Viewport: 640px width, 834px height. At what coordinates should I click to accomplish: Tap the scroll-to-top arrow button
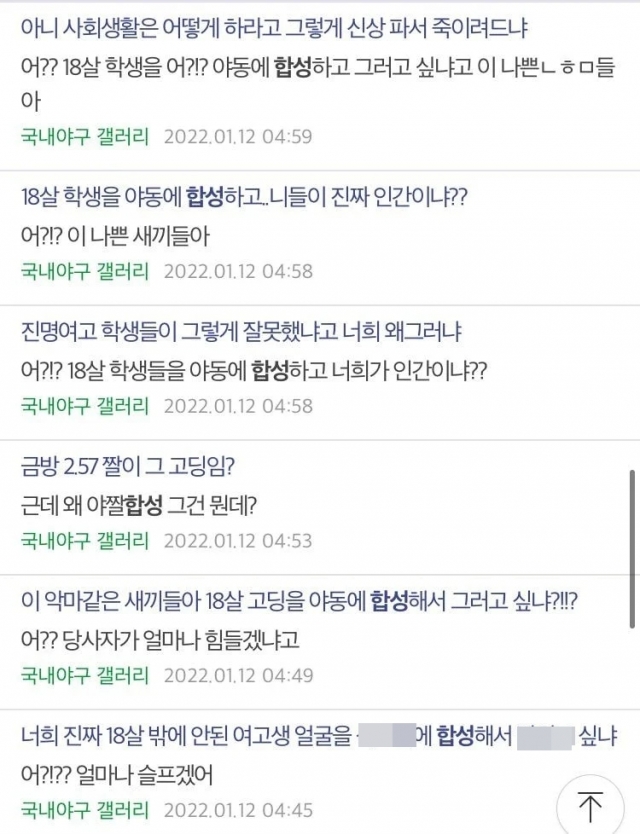point(590,806)
